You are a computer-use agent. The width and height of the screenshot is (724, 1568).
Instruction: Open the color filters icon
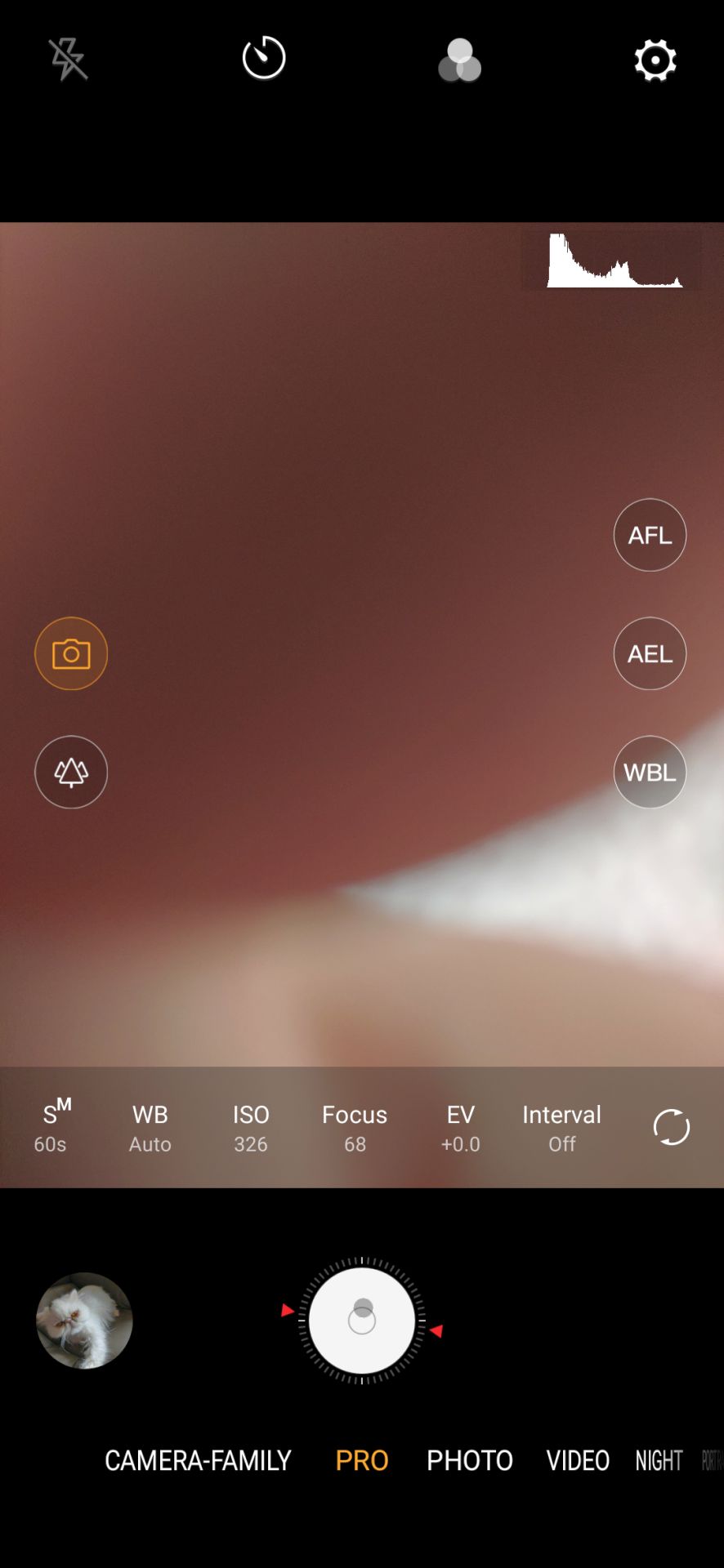[459, 60]
